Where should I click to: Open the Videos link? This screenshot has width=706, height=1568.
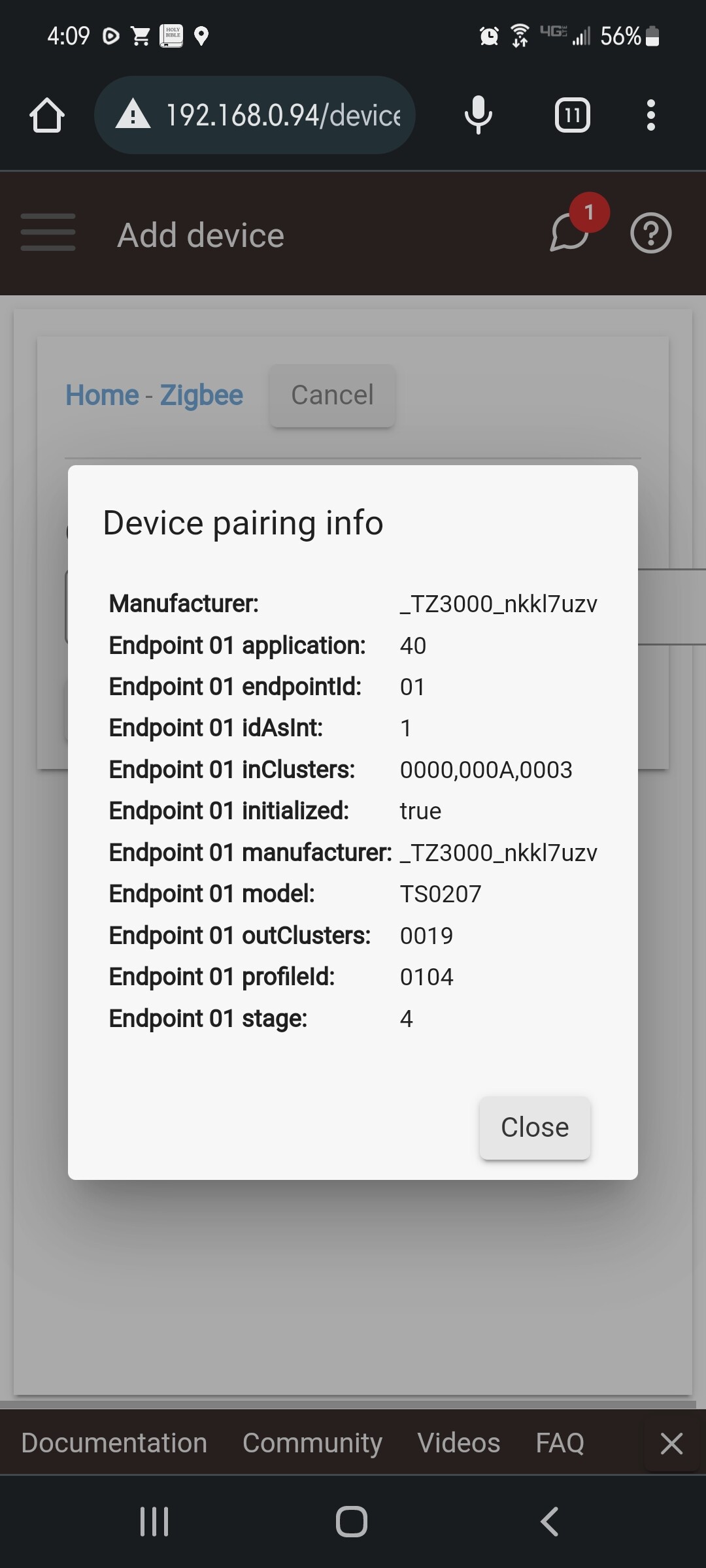(459, 1443)
